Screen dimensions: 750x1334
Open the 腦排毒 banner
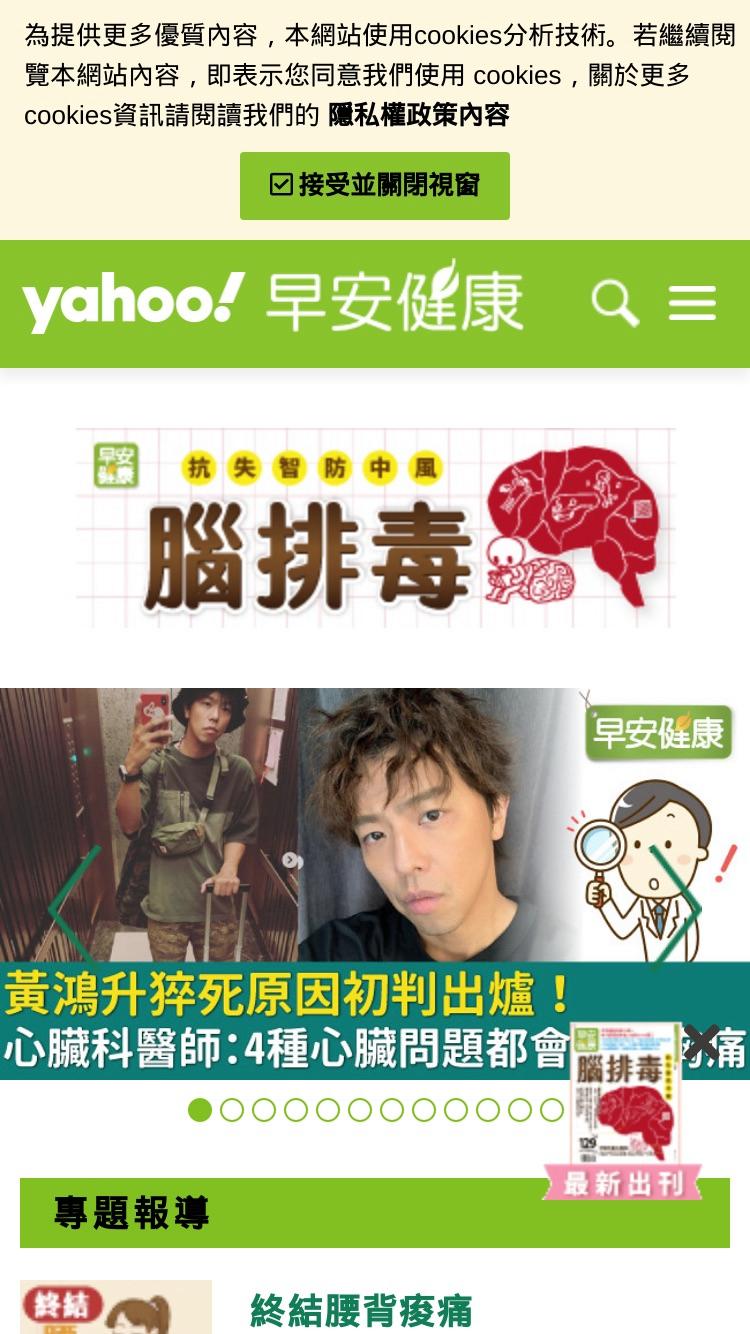click(x=375, y=528)
